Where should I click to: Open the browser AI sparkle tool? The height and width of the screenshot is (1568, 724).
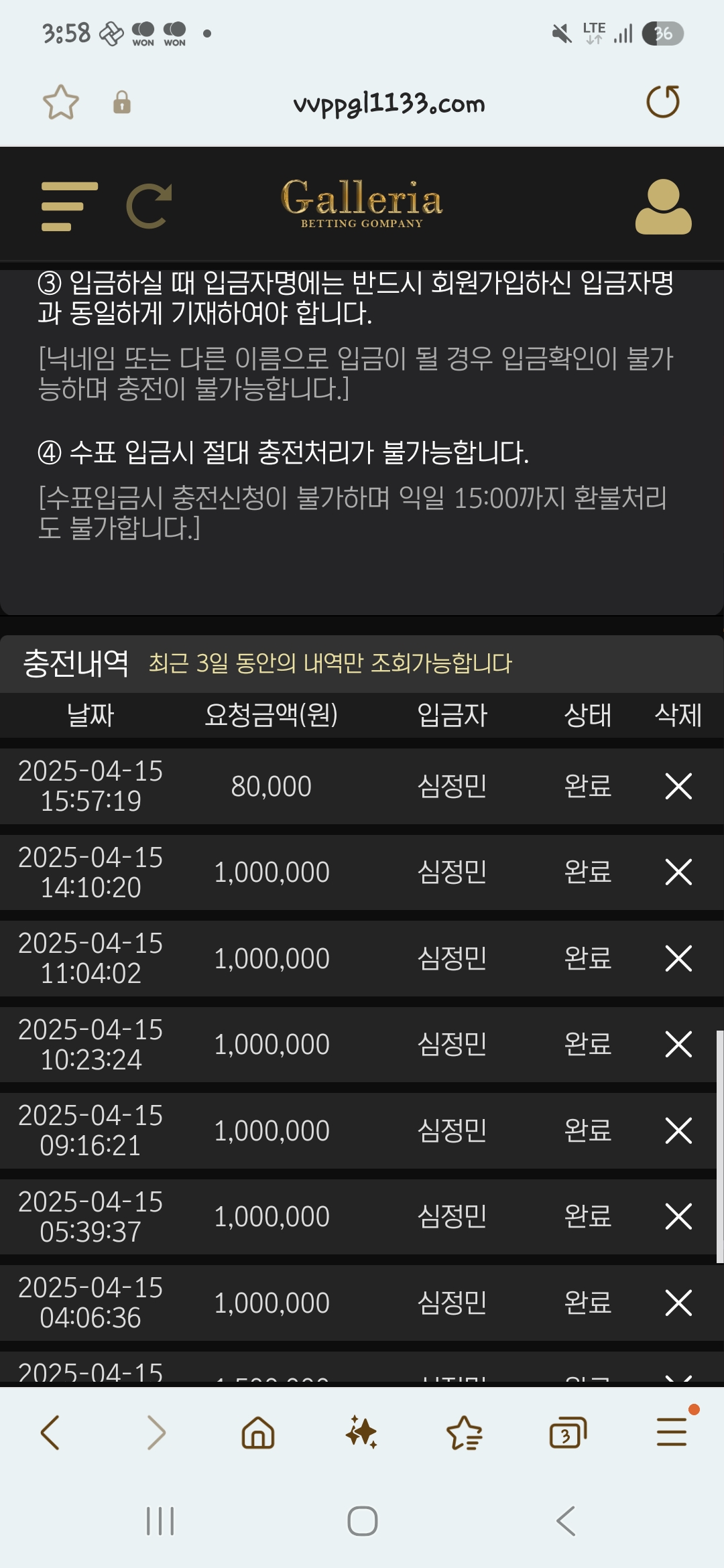[361, 1432]
